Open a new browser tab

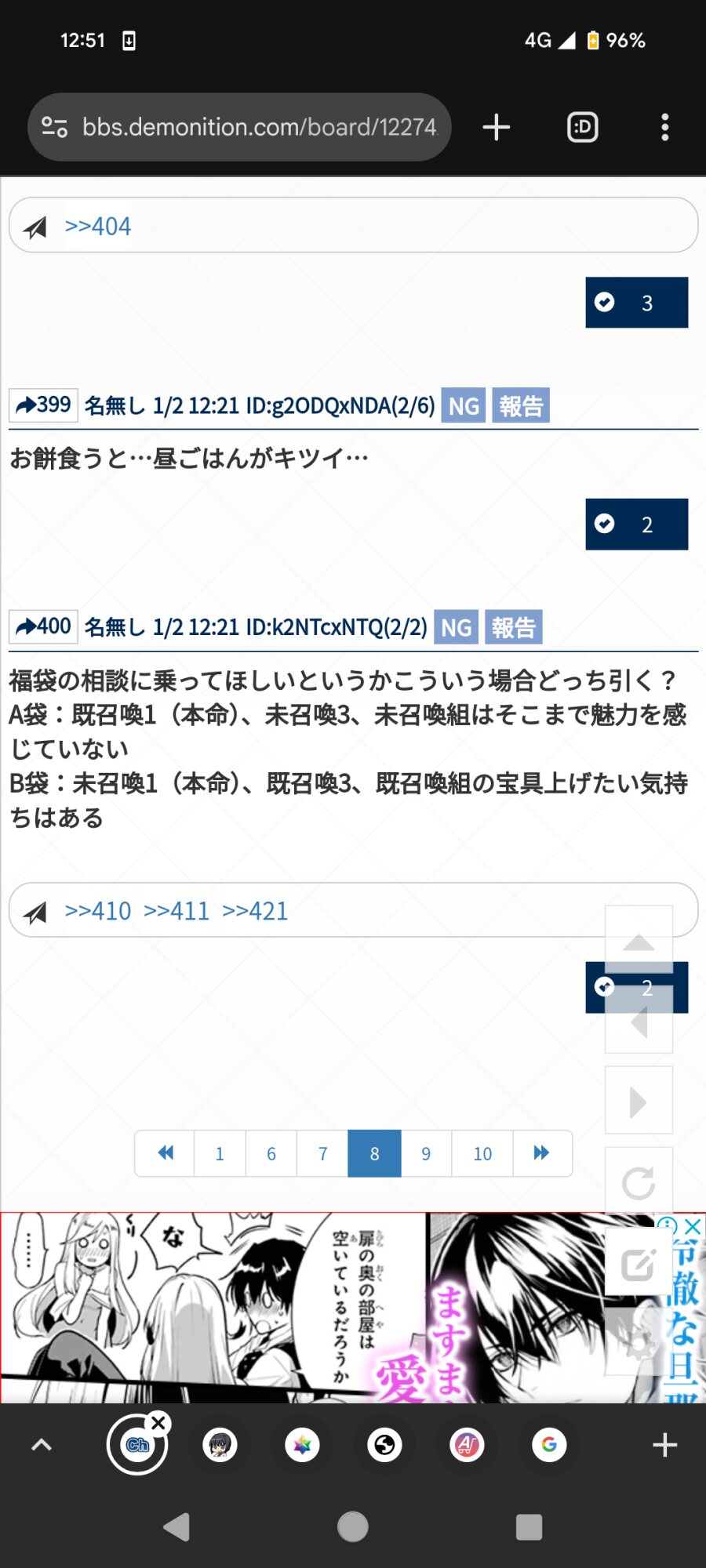[x=496, y=127]
